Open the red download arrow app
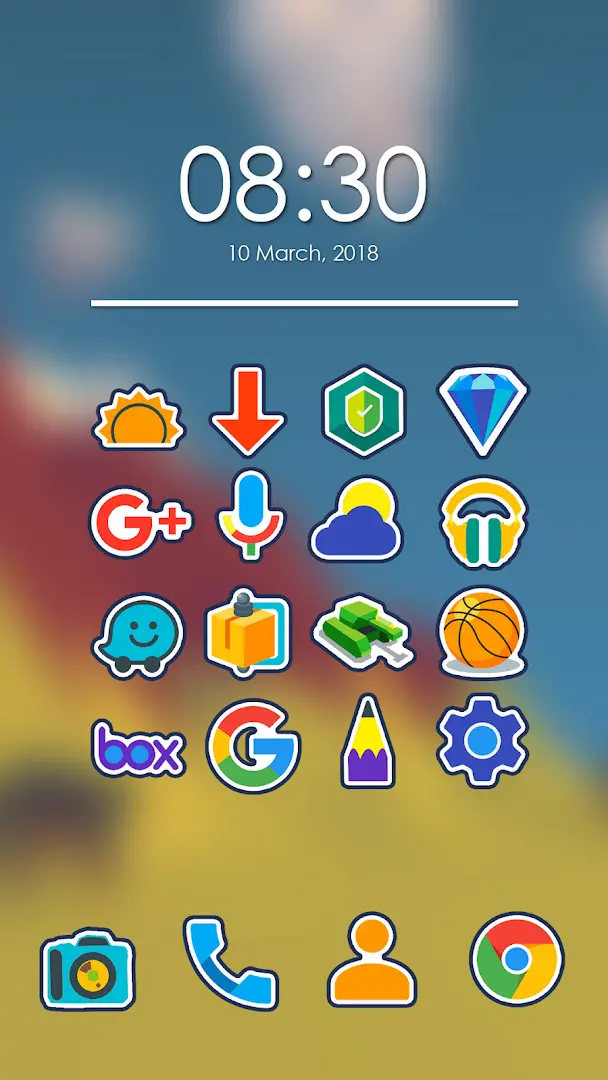 click(248, 411)
